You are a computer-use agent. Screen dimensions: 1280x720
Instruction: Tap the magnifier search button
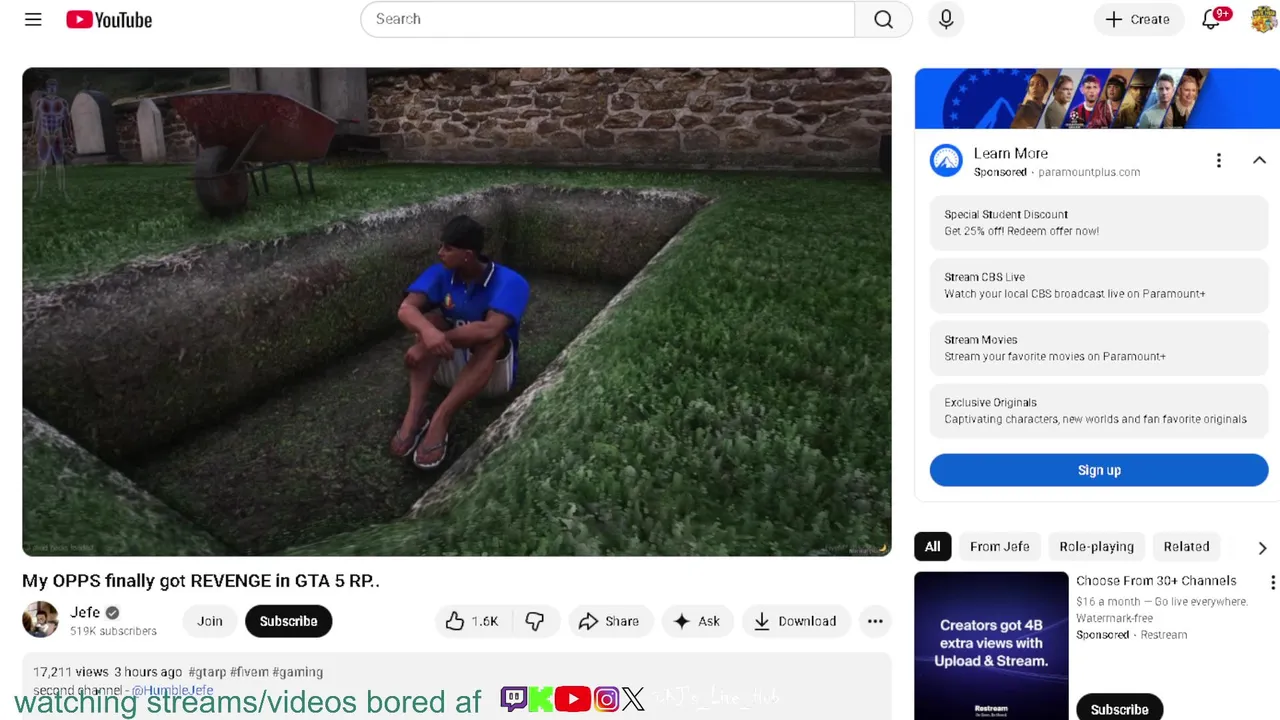(x=883, y=19)
